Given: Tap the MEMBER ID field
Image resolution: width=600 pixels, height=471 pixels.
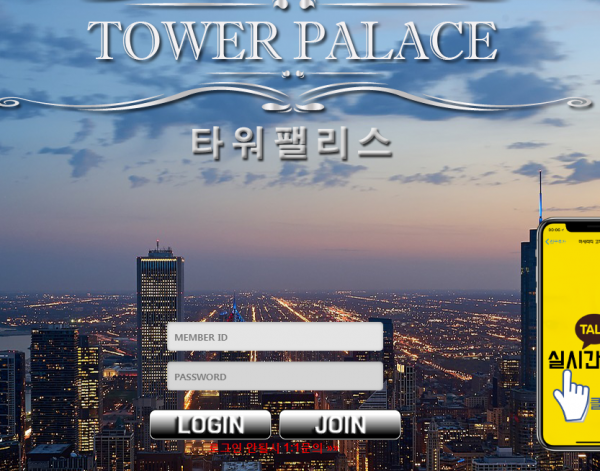Looking at the screenshot, I should [x=274, y=337].
